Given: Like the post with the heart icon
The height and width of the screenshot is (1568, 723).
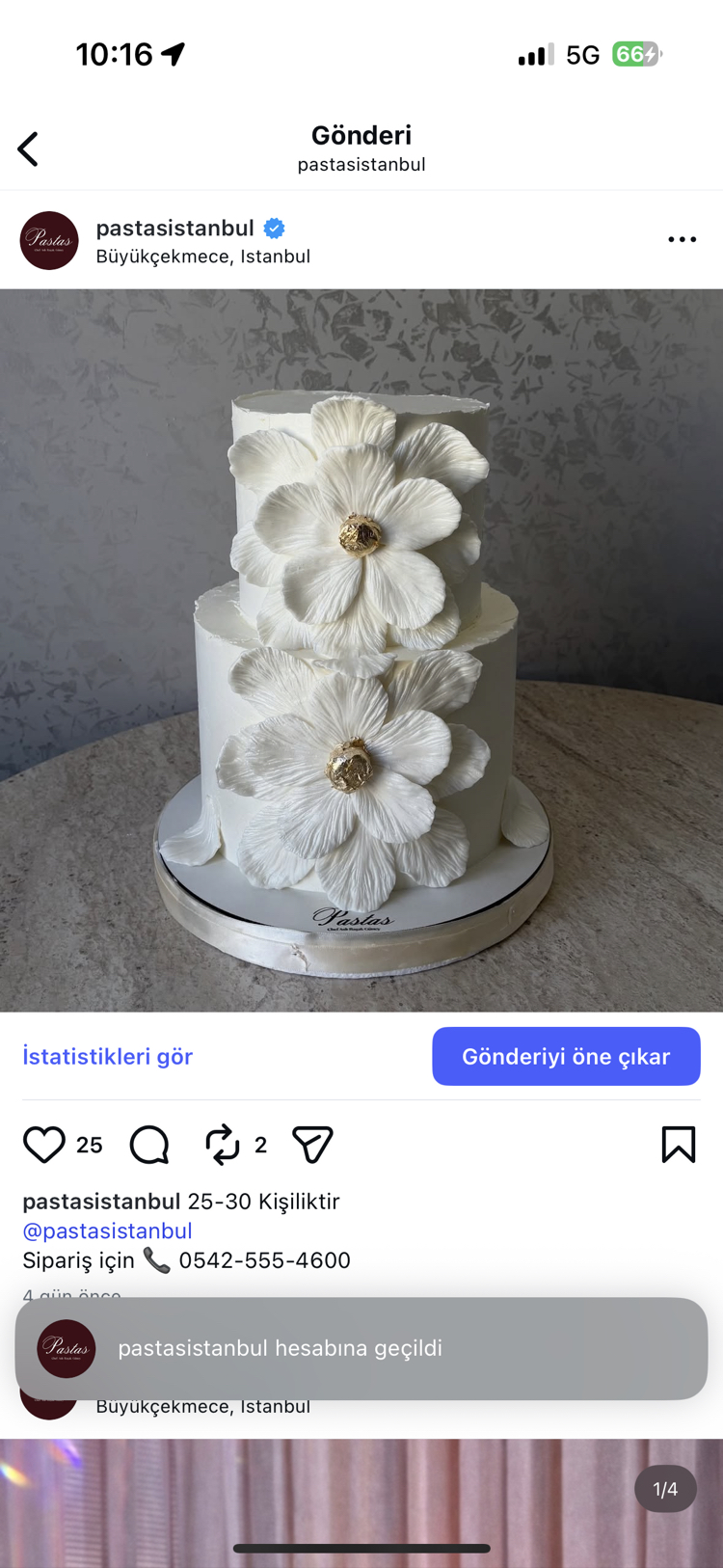Looking at the screenshot, I should [44, 1145].
